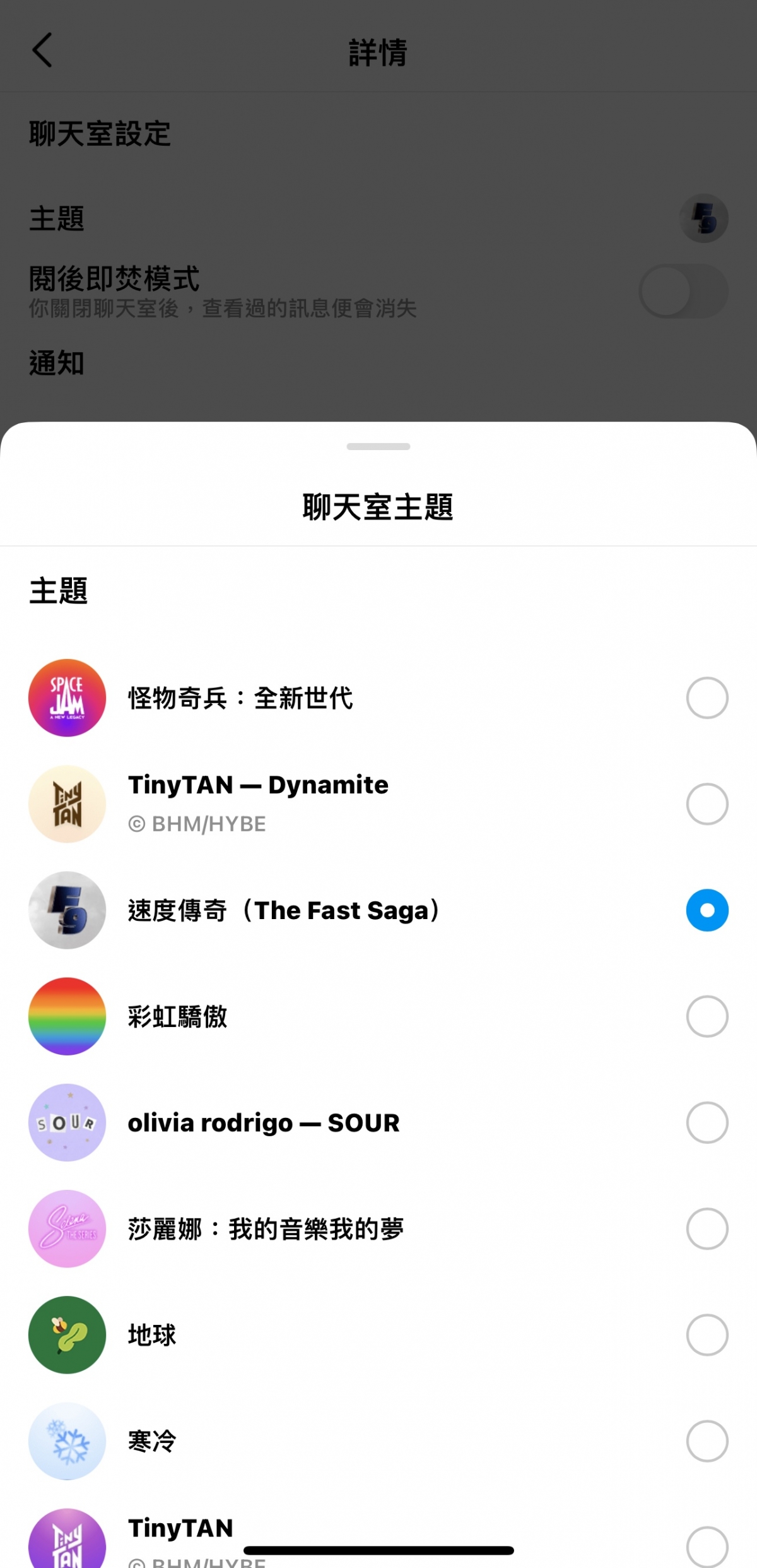Apply the 彩虹驕傲 rainbow theme
757x1568 pixels.
[x=707, y=1016]
